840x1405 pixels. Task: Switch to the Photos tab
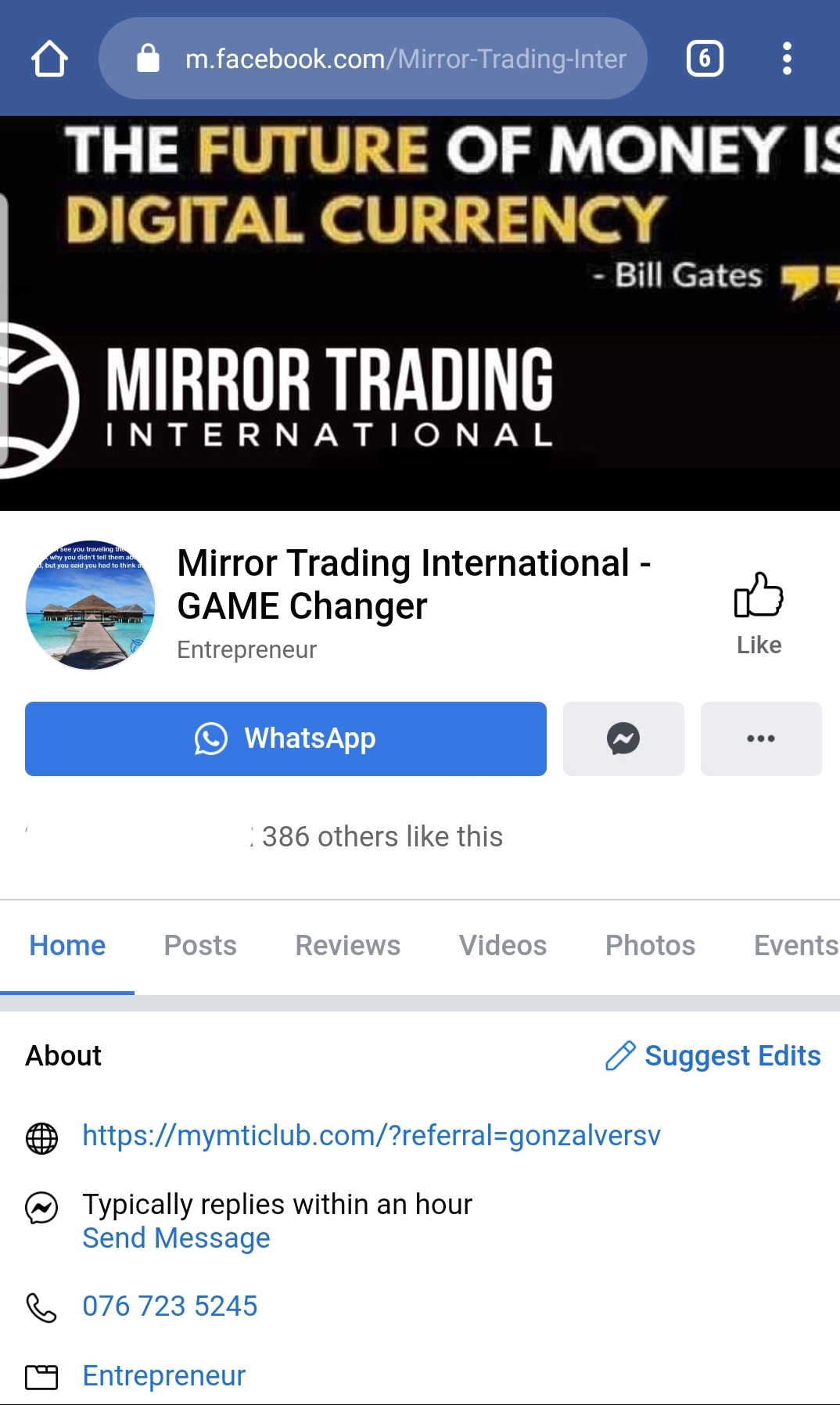tap(650, 945)
